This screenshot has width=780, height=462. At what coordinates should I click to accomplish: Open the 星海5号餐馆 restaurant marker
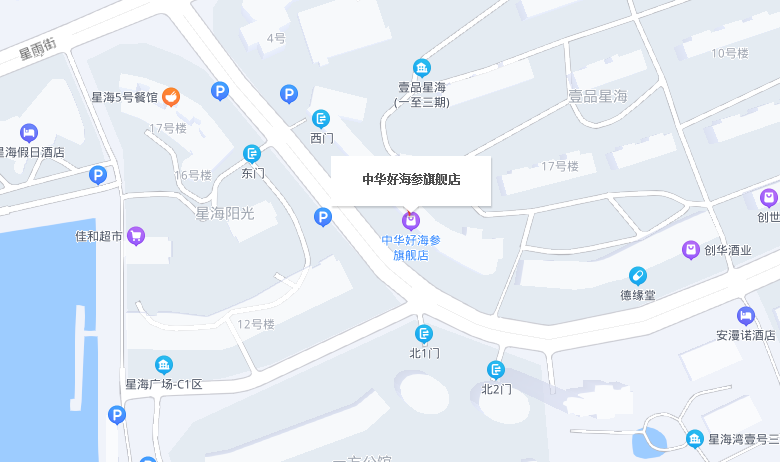(x=171, y=97)
